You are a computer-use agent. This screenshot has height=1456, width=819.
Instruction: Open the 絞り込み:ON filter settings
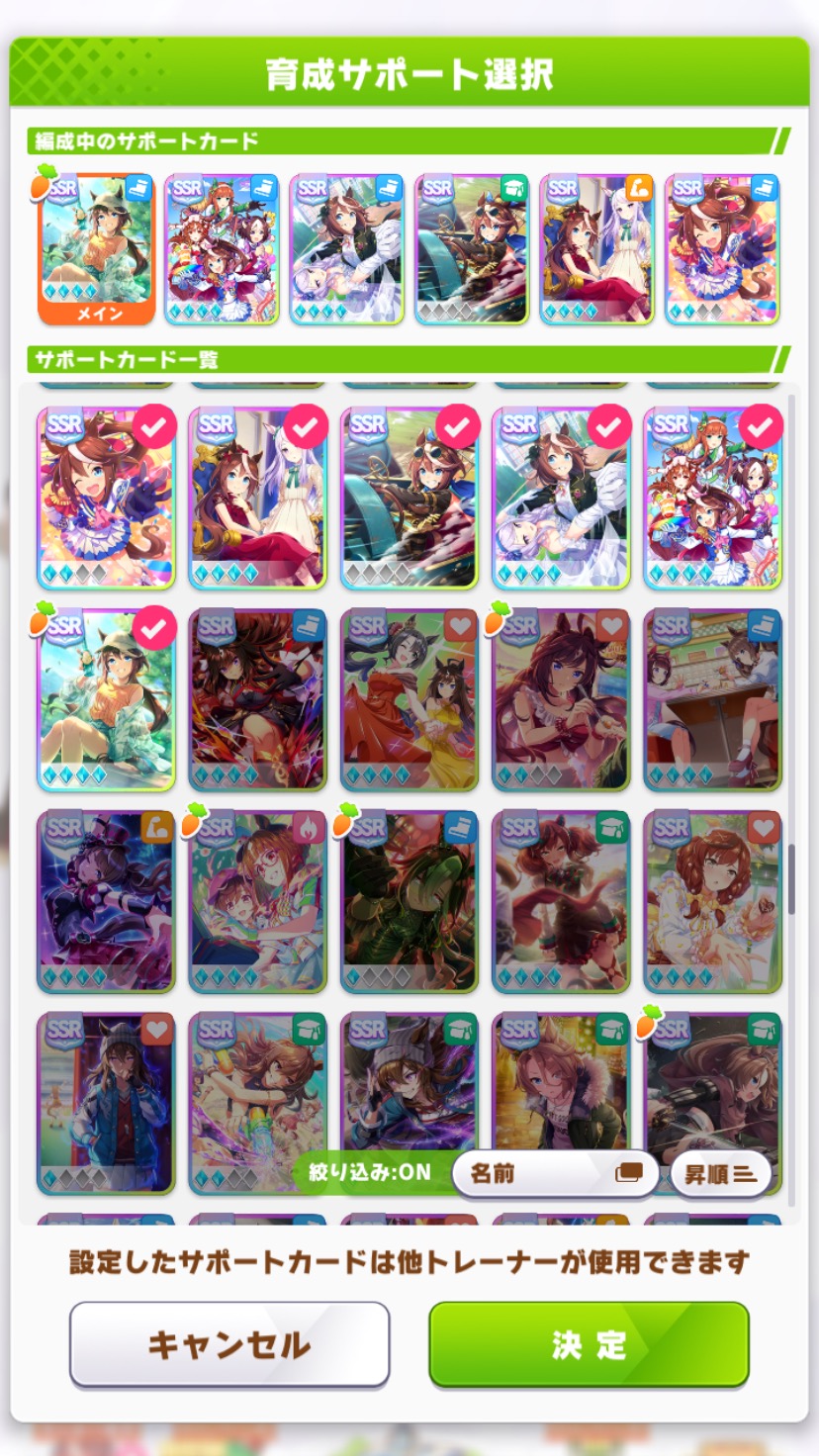point(371,1172)
